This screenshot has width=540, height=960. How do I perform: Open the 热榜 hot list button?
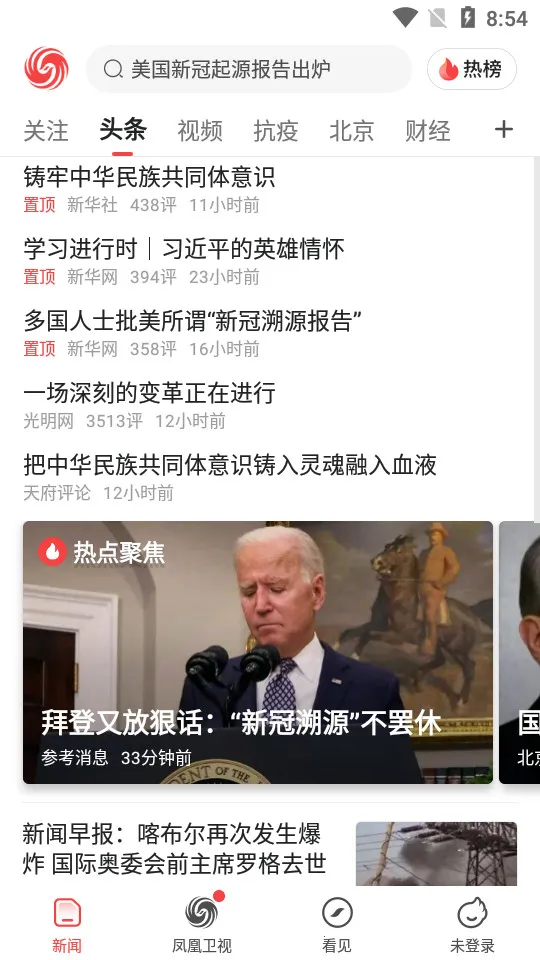click(471, 69)
